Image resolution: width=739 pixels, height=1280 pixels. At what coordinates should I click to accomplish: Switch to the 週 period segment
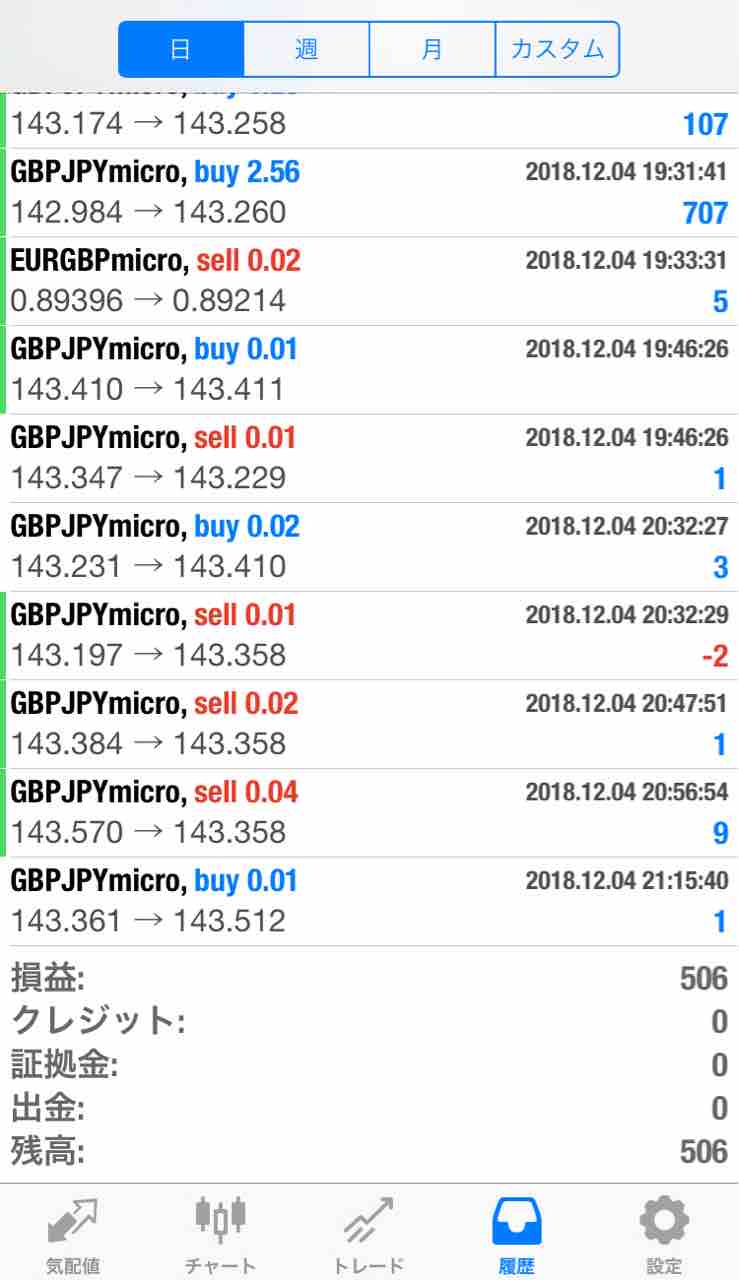[306, 49]
